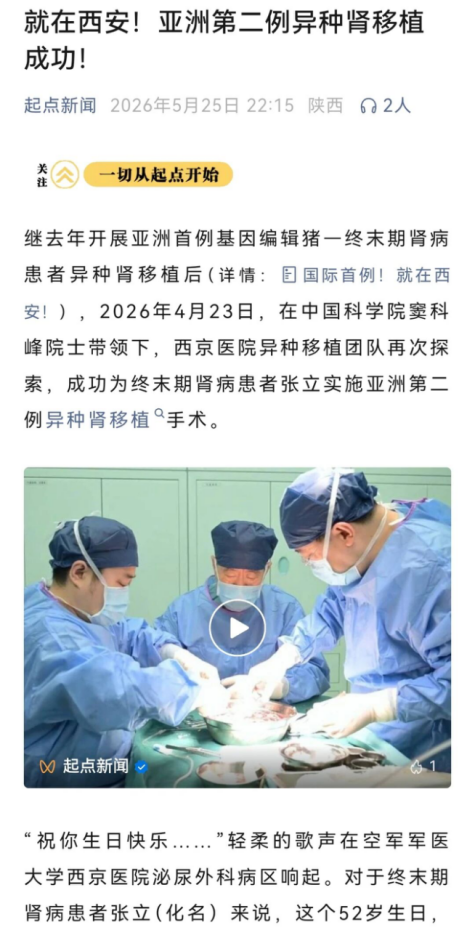Image resolution: width=476 pixels, height=930 pixels.
Task: Tap the flame like icon on video
Action: click(x=417, y=766)
